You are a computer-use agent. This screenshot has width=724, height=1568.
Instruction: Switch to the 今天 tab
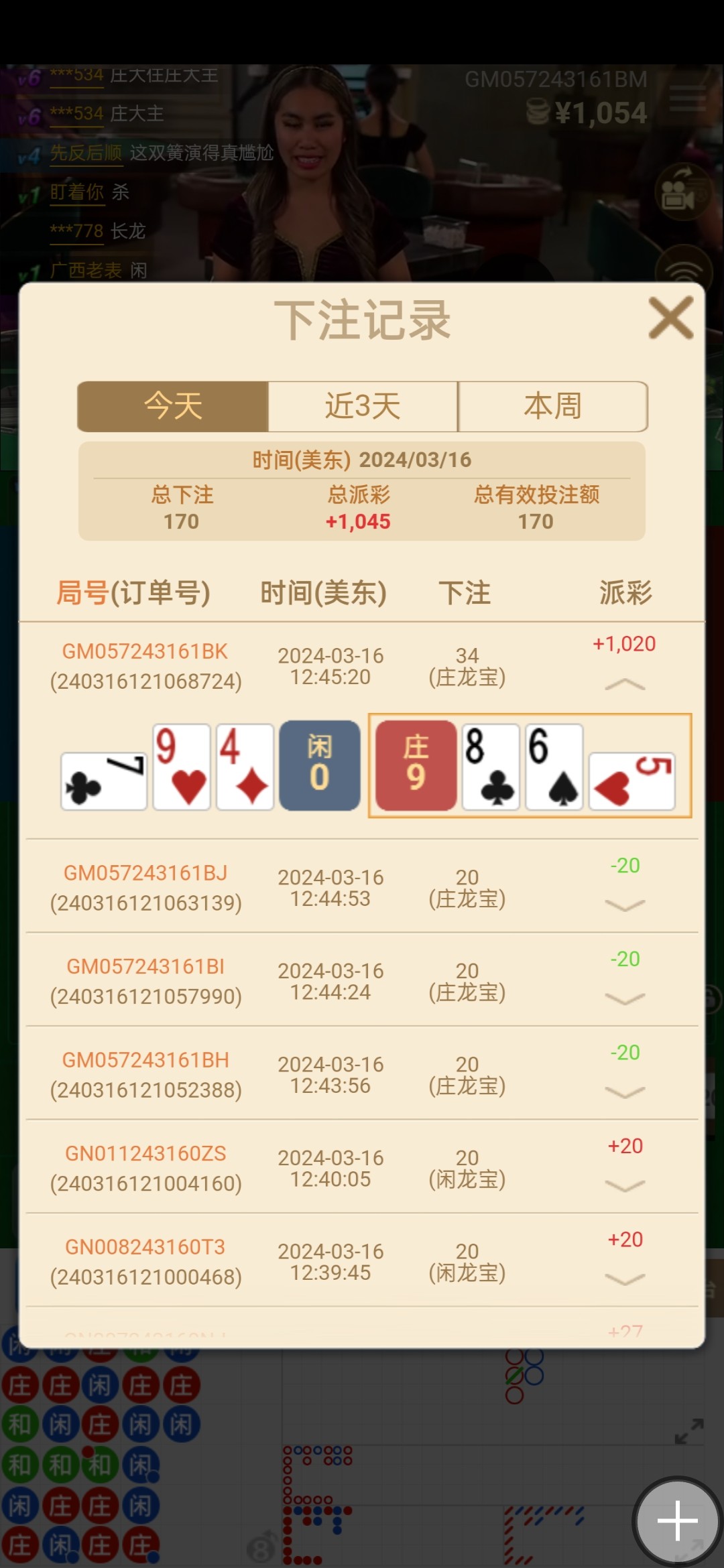[x=173, y=406]
